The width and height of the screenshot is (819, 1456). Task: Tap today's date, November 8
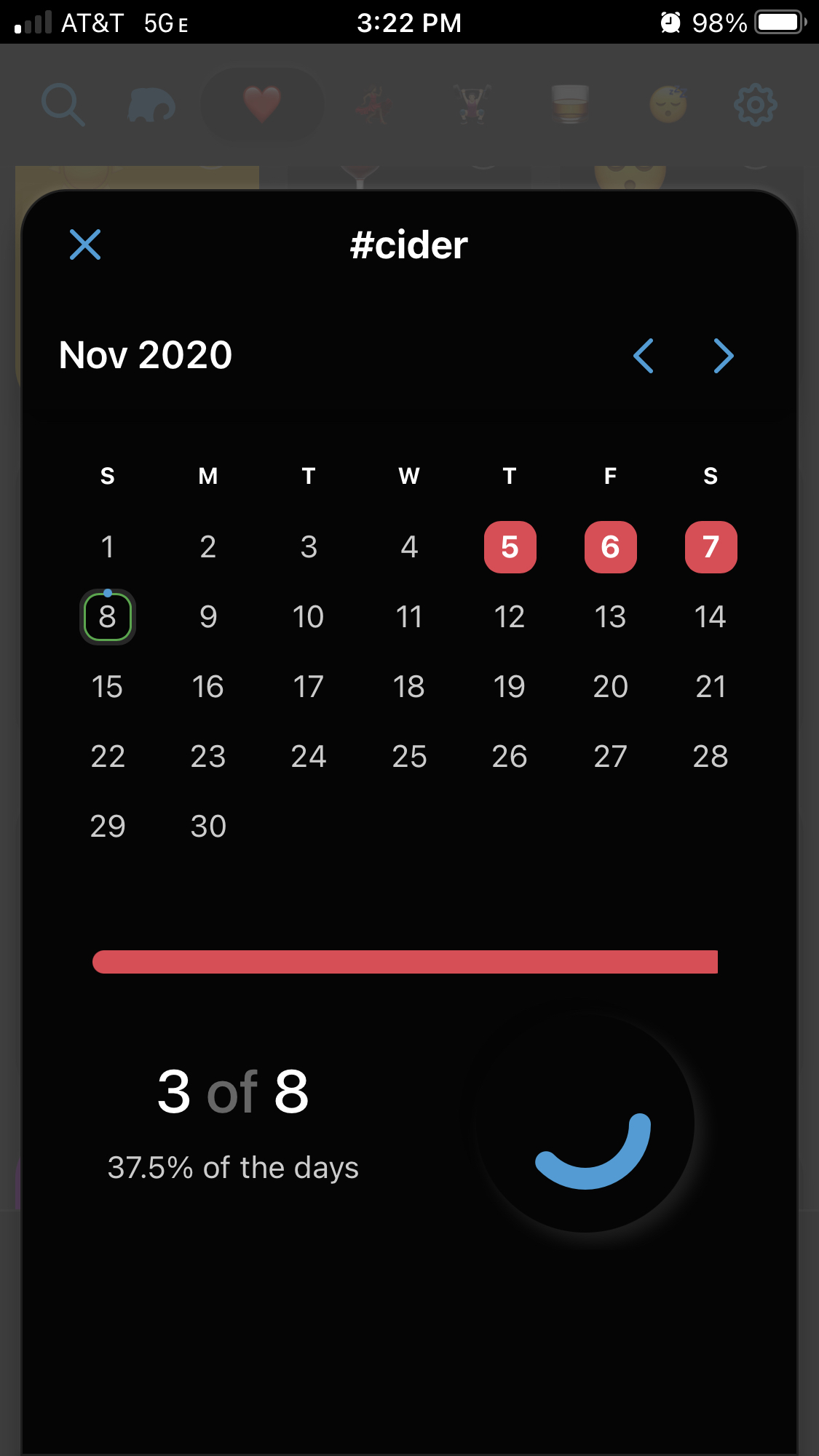[108, 617]
